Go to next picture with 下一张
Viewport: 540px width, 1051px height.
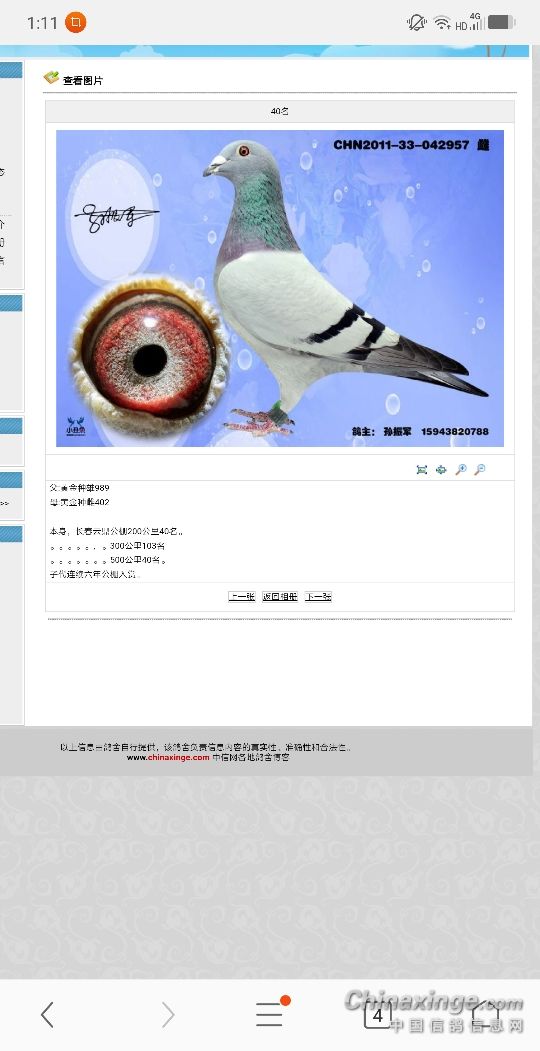coord(318,597)
